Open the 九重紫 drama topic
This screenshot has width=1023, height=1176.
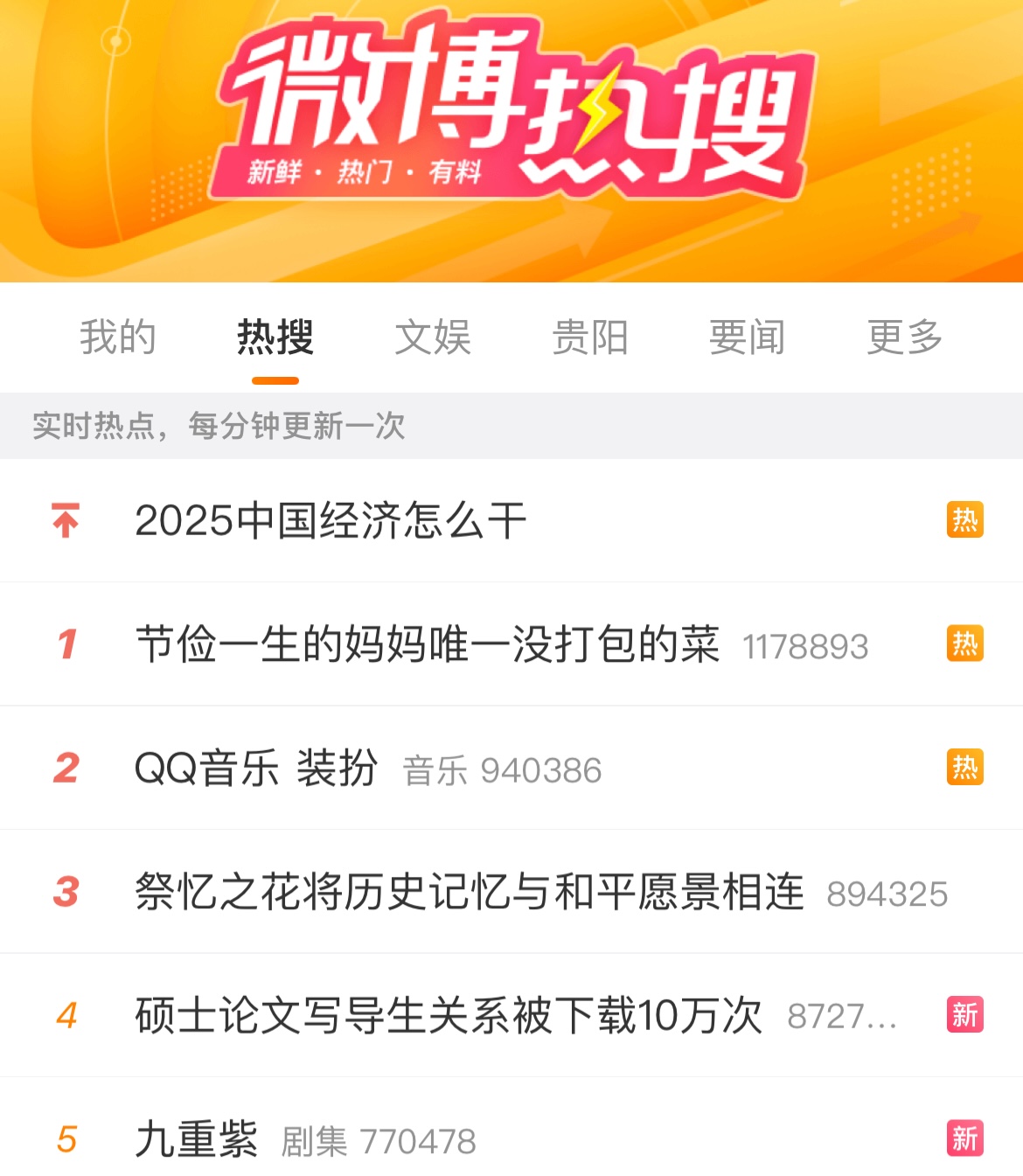tap(197, 1140)
